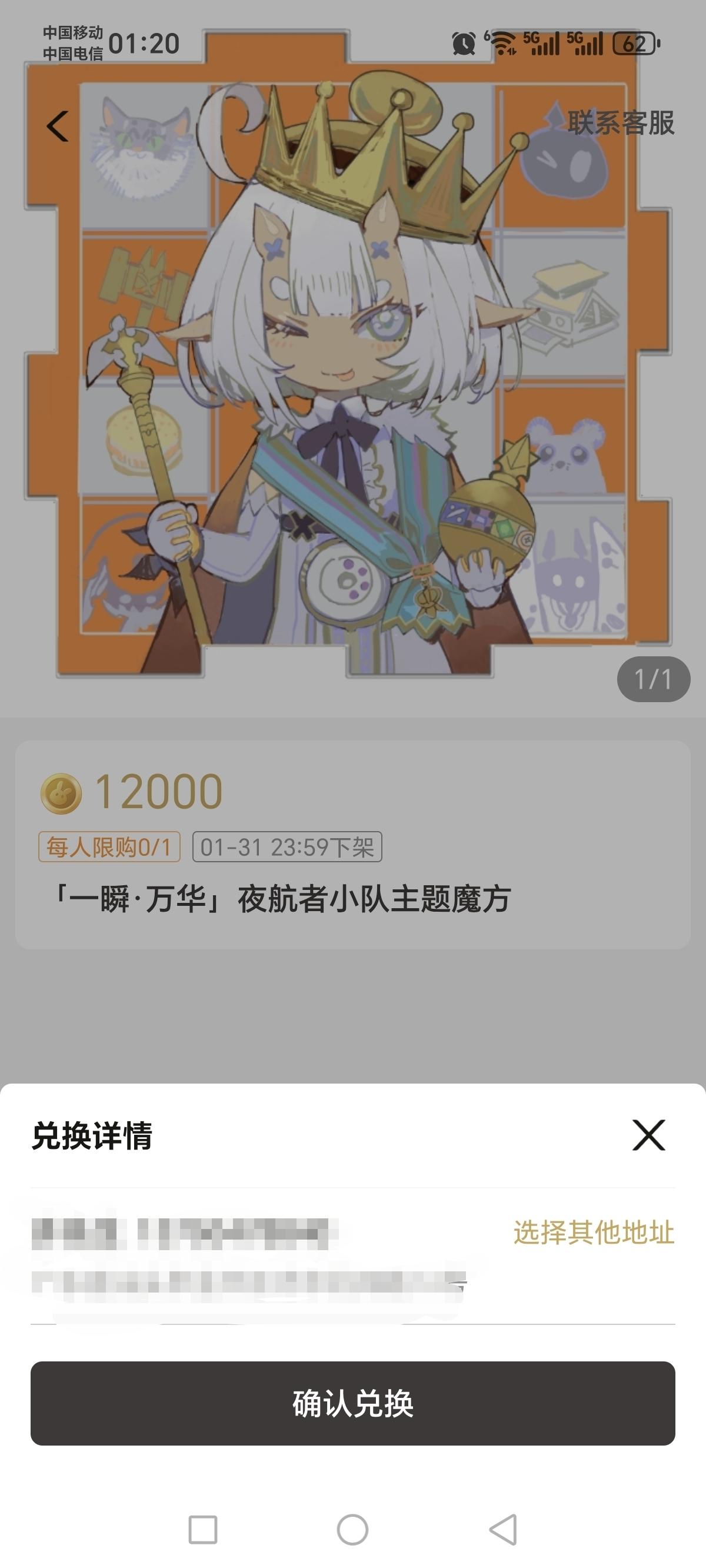Open recent apps from navigation bar
The width and height of the screenshot is (706, 1568).
click(202, 1529)
